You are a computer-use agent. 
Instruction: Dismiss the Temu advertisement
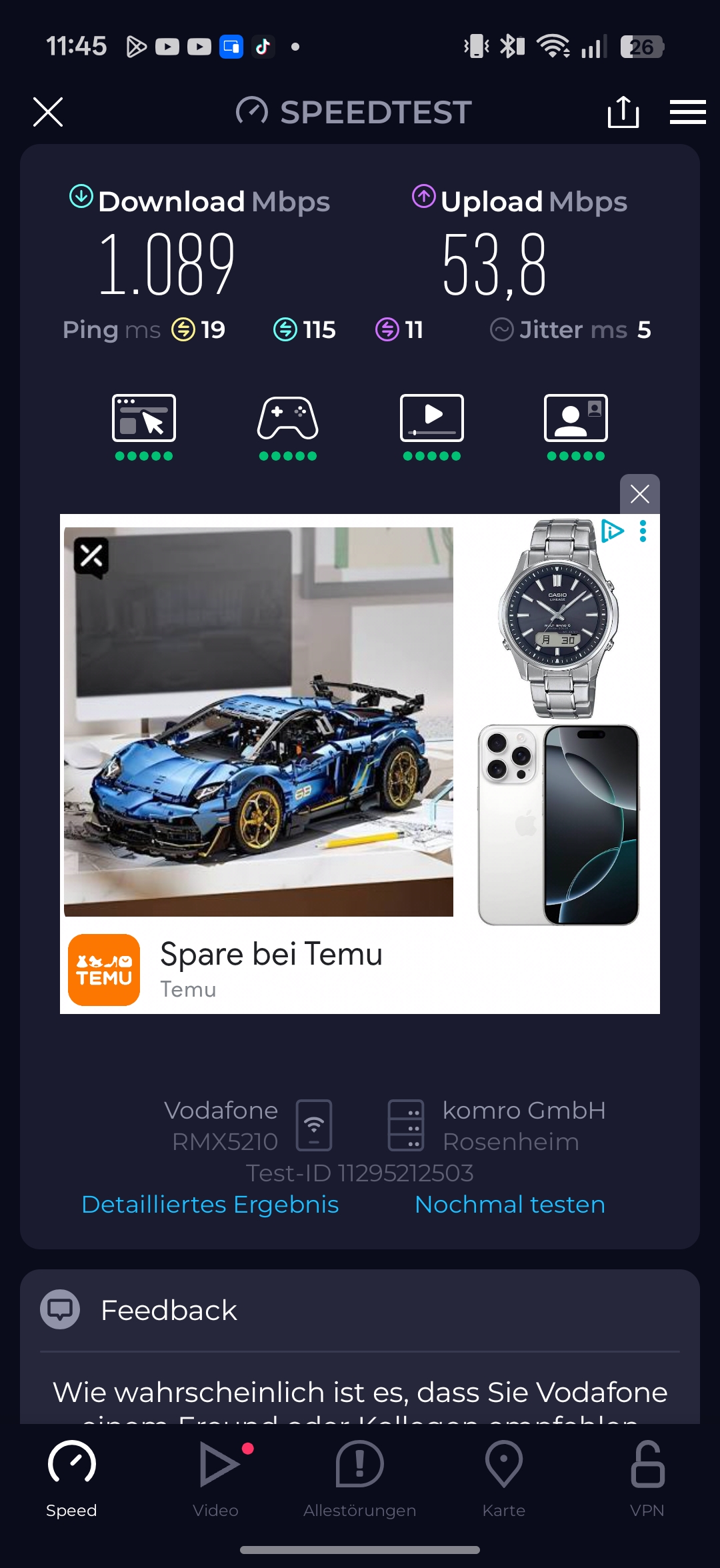tap(639, 494)
